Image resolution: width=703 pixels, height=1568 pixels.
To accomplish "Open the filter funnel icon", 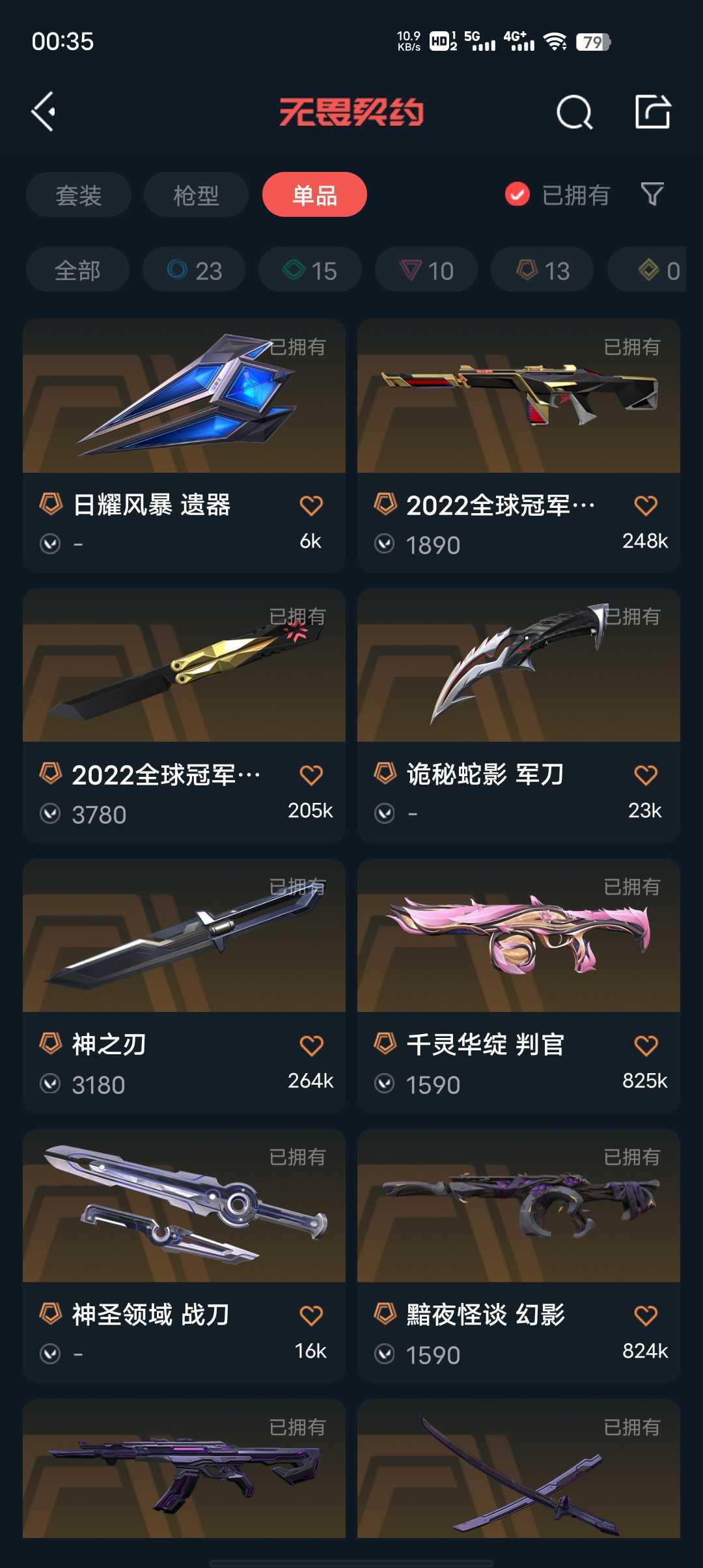I will 652,194.
